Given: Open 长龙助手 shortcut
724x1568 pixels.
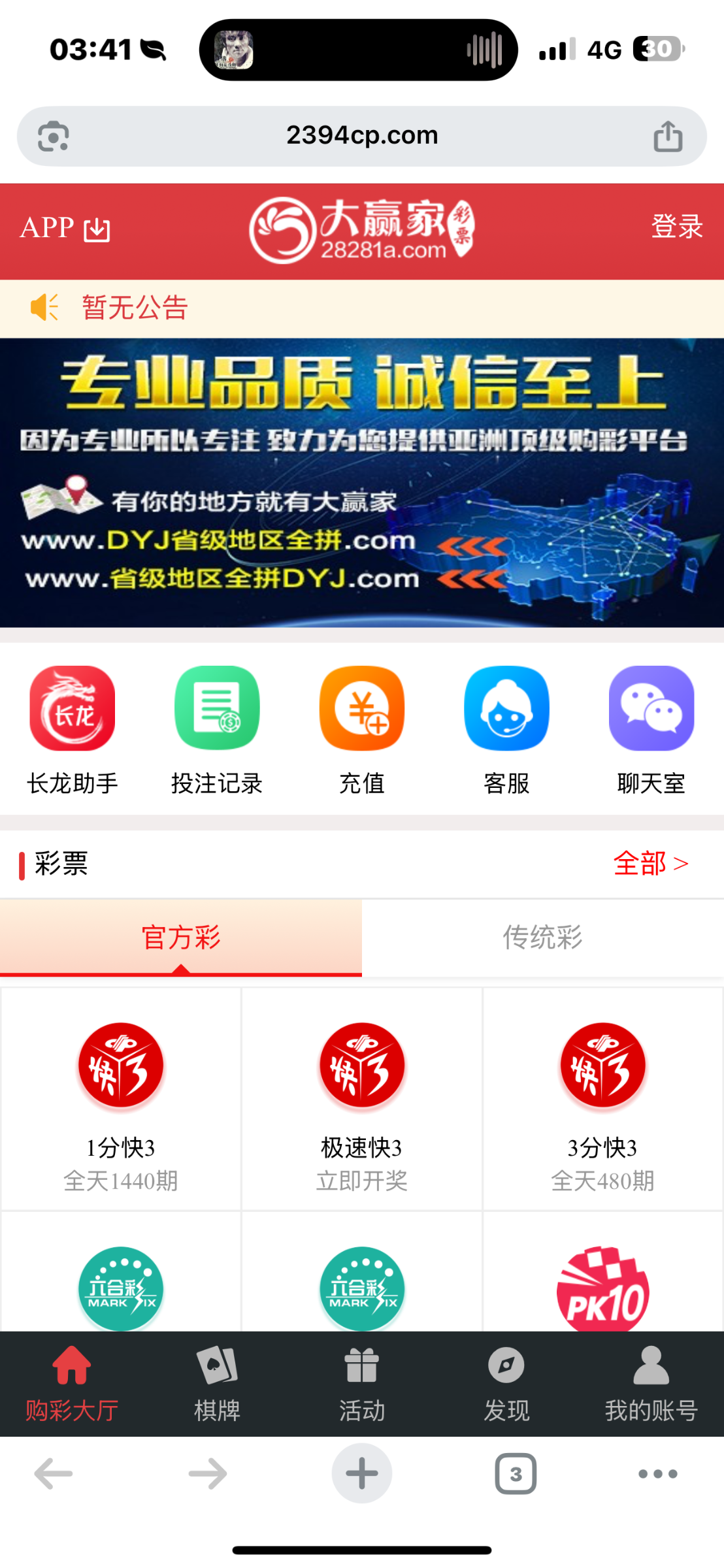Looking at the screenshot, I should (x=73, y=728).
